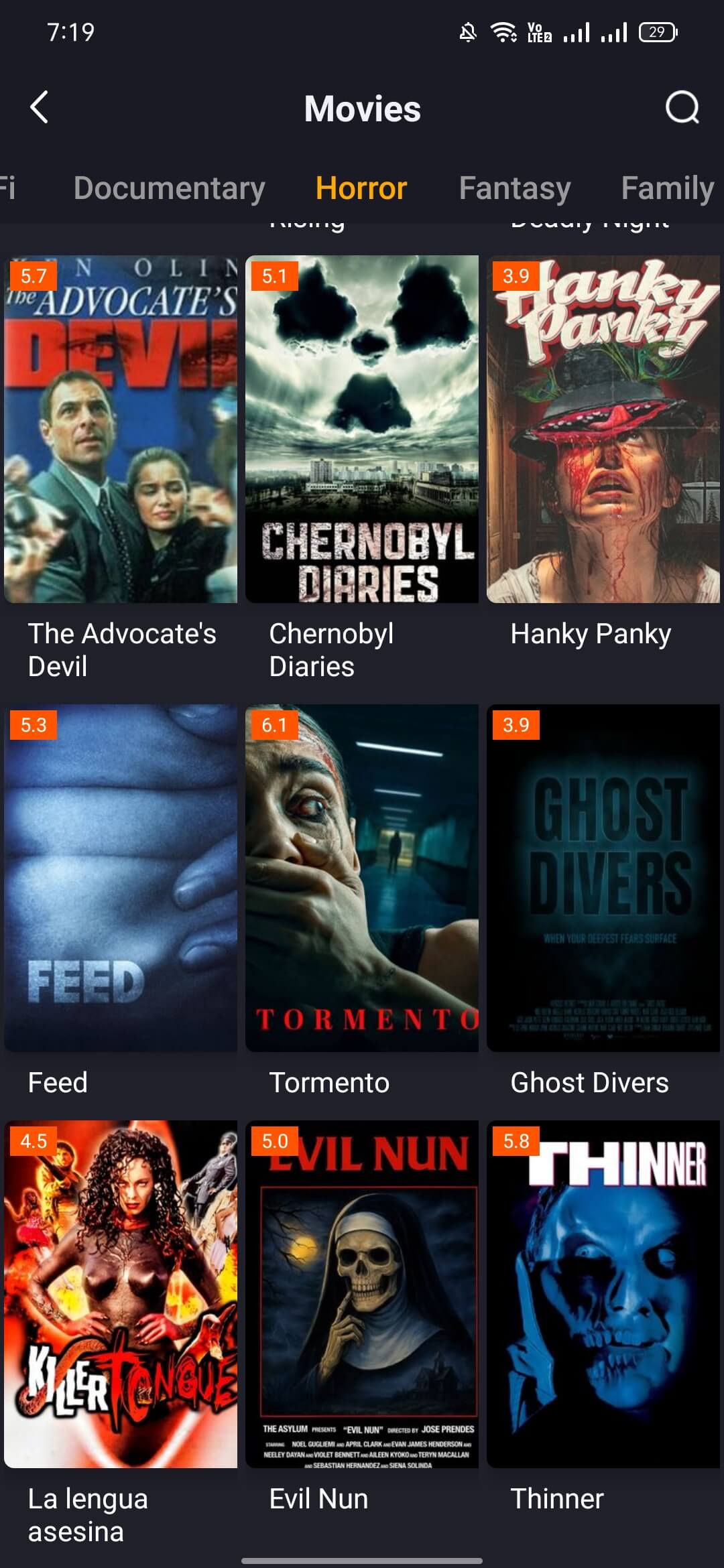
Task: Switch to the Family genre tab
Action: pyautogui.click(x=667, y=188)
